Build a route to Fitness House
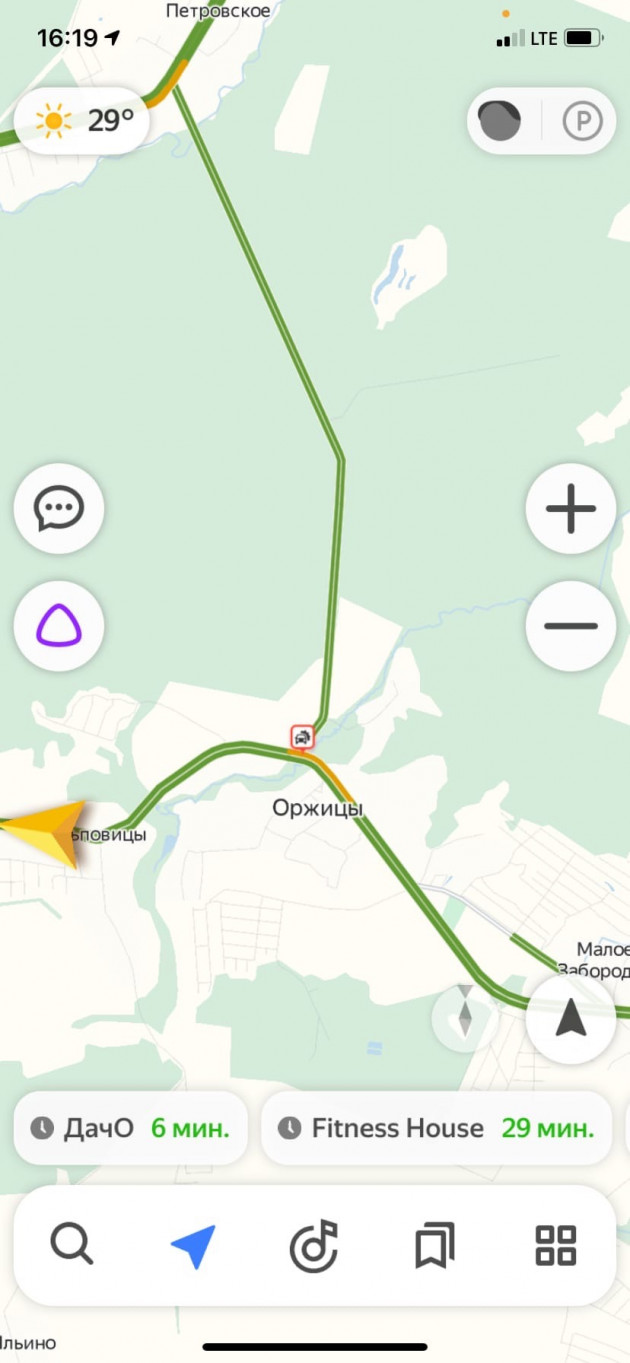Image resolution: width=630 pixels, height=1363 pixels. (x=436, y=1129)
